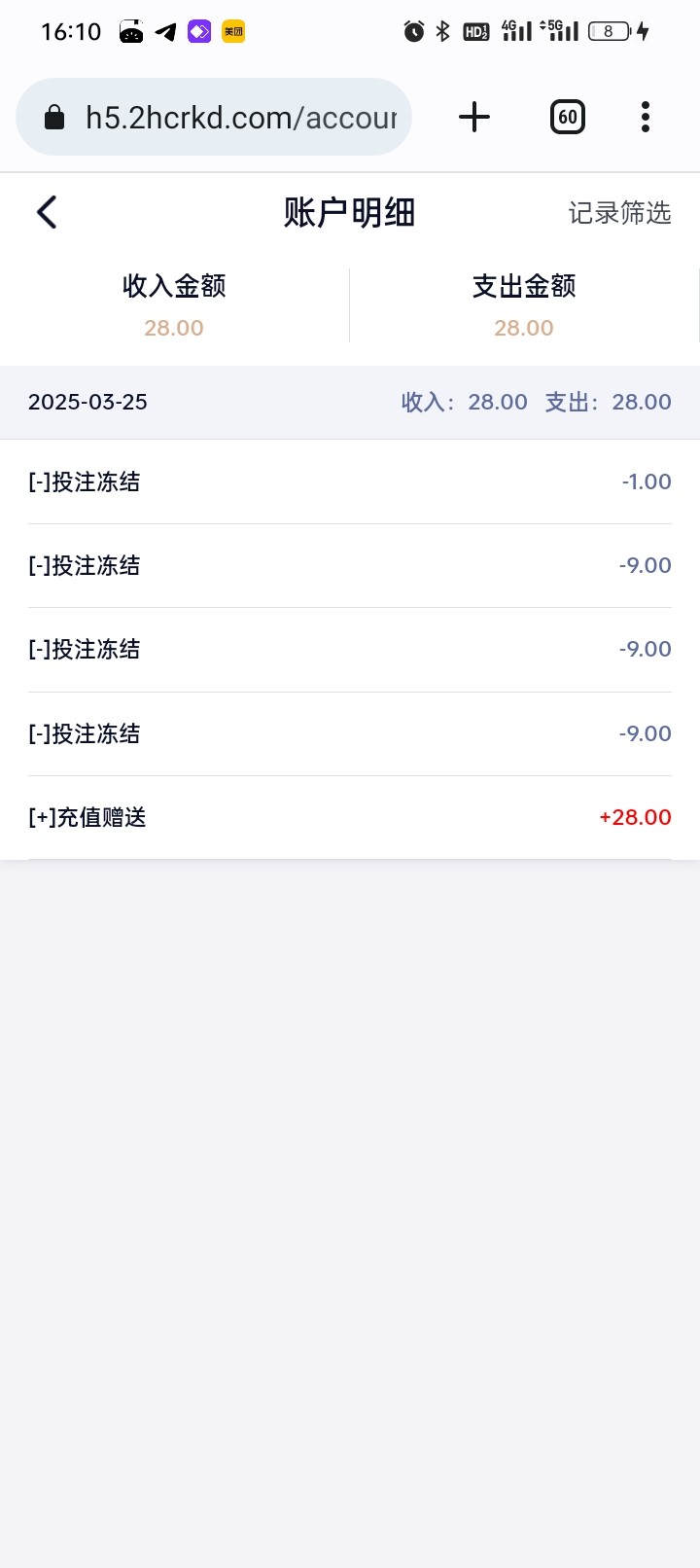Open the tab switcher showing 60 tabs
Screen dimensions: 700x1568
click(x=568, y=118)
